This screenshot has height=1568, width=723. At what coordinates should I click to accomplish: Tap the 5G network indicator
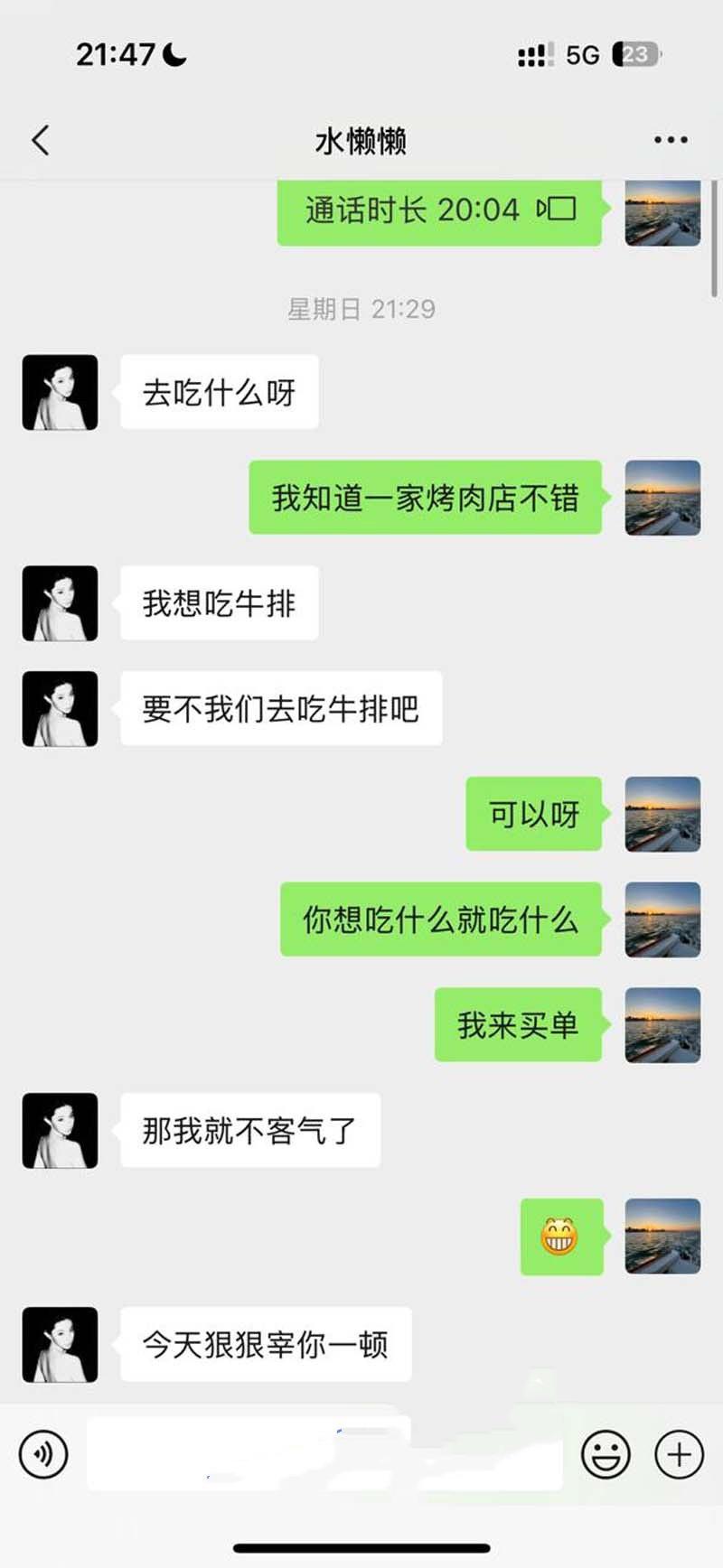(x=579, y=54)
